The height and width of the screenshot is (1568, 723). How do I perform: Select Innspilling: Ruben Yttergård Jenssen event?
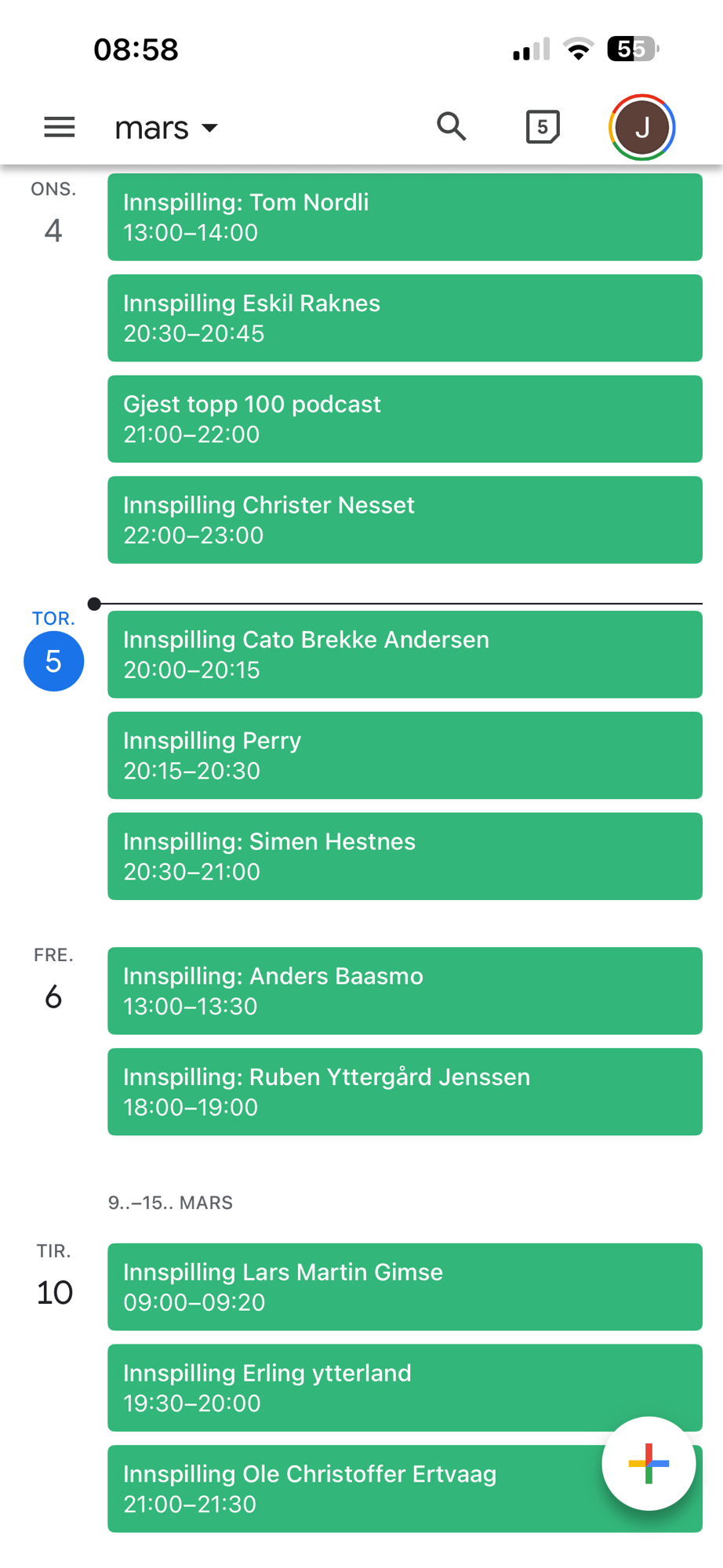click(405, 1092)
